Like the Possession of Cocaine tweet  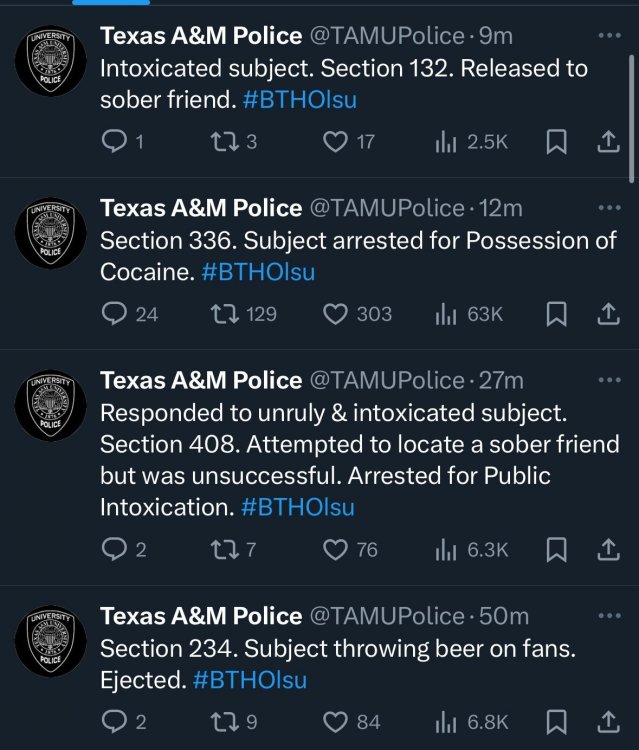tap(336, 314)
